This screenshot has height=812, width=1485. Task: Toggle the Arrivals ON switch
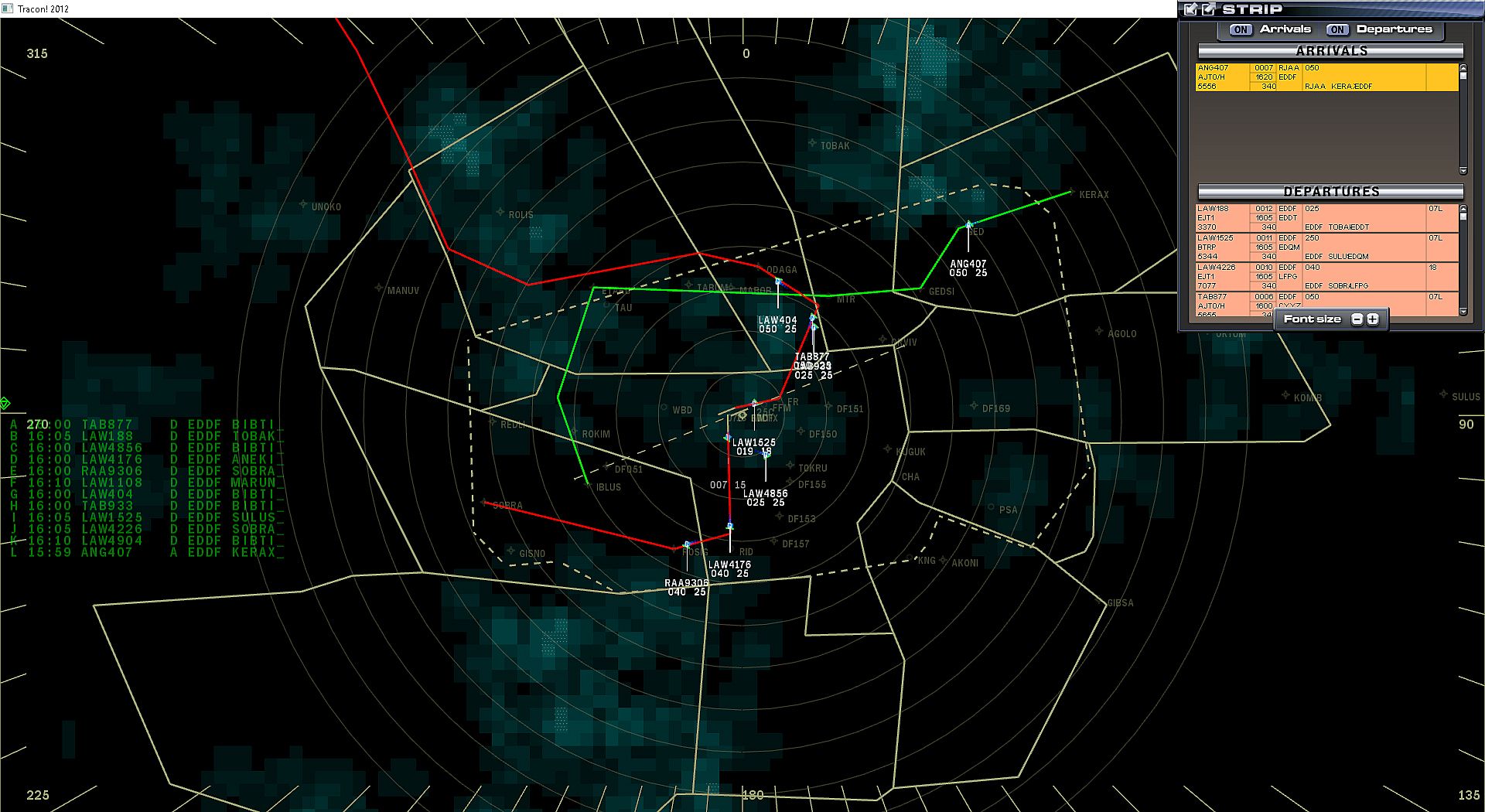coord(1241,29)
